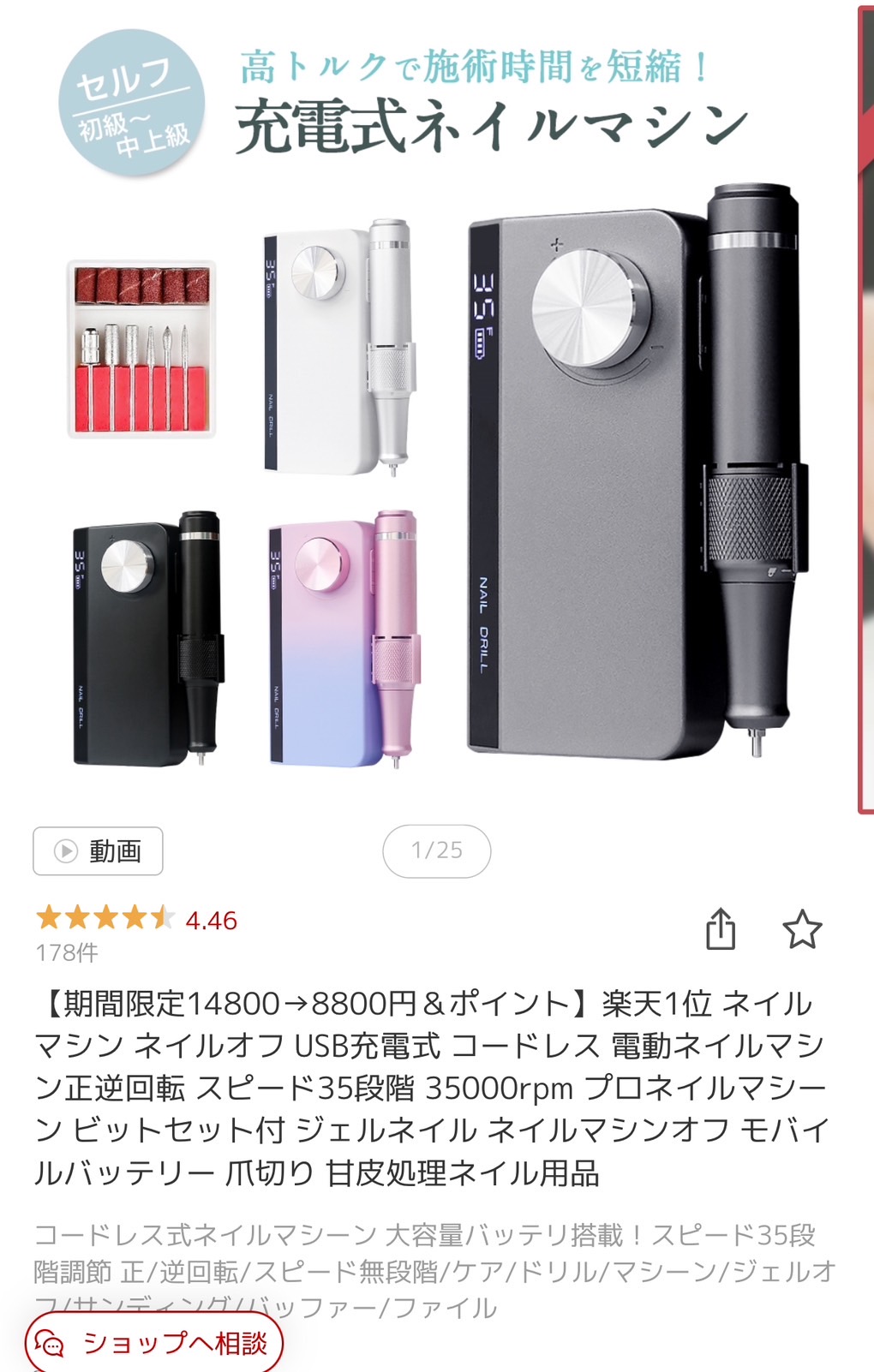Share this product listing
This screenshot has width=874, height=1372.
(x=721, y=929)
